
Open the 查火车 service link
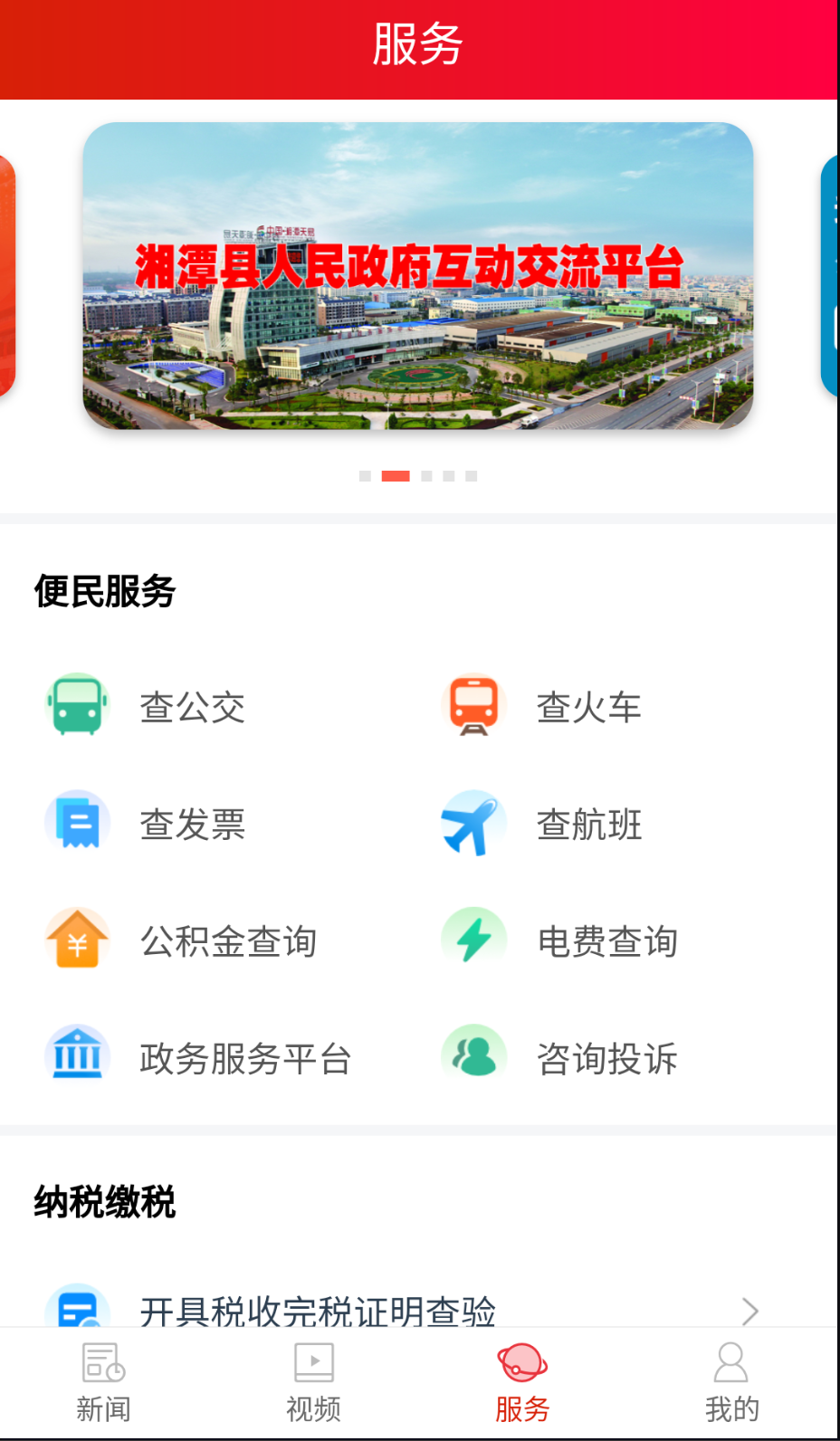[589, 709]
